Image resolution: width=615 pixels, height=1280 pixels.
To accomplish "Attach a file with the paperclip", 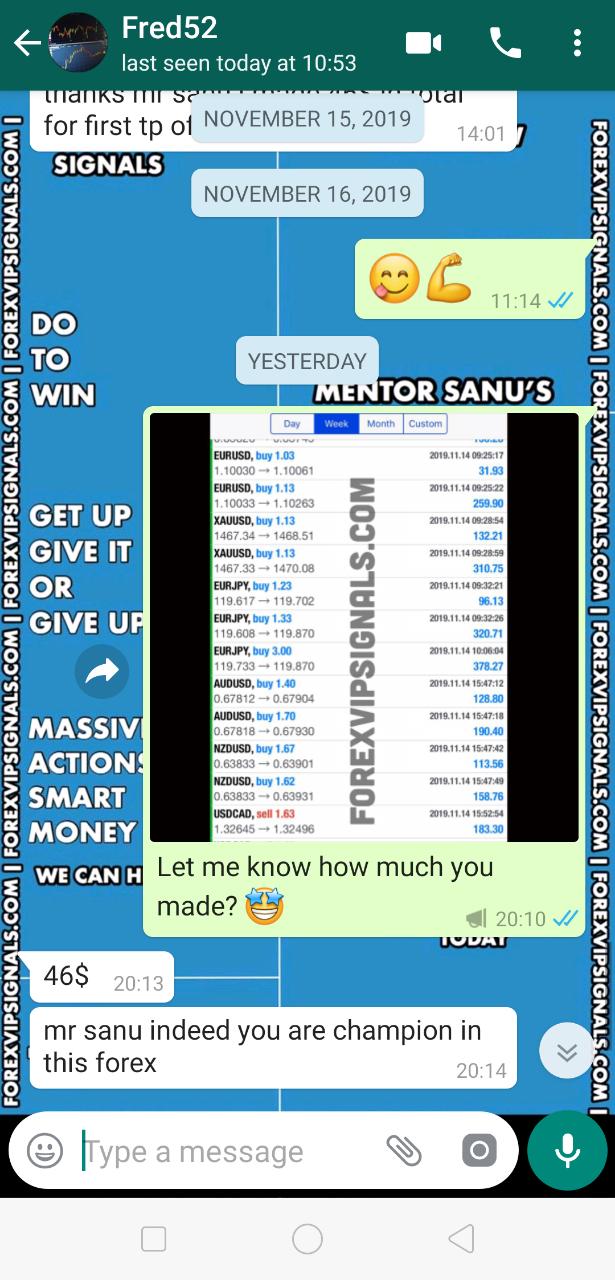I will 404,1151.
